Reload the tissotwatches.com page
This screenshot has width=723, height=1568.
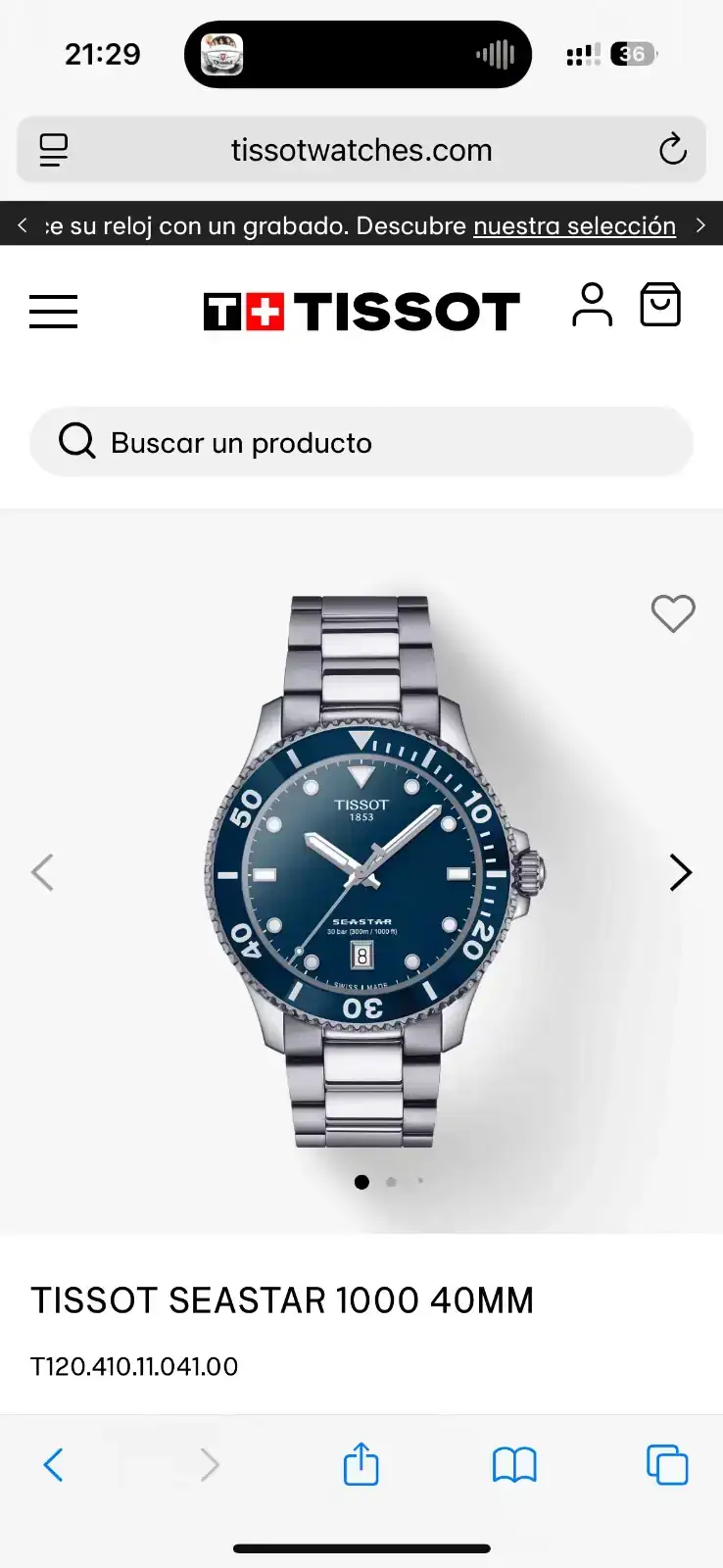pyautogui.click(x=672, y=150)
